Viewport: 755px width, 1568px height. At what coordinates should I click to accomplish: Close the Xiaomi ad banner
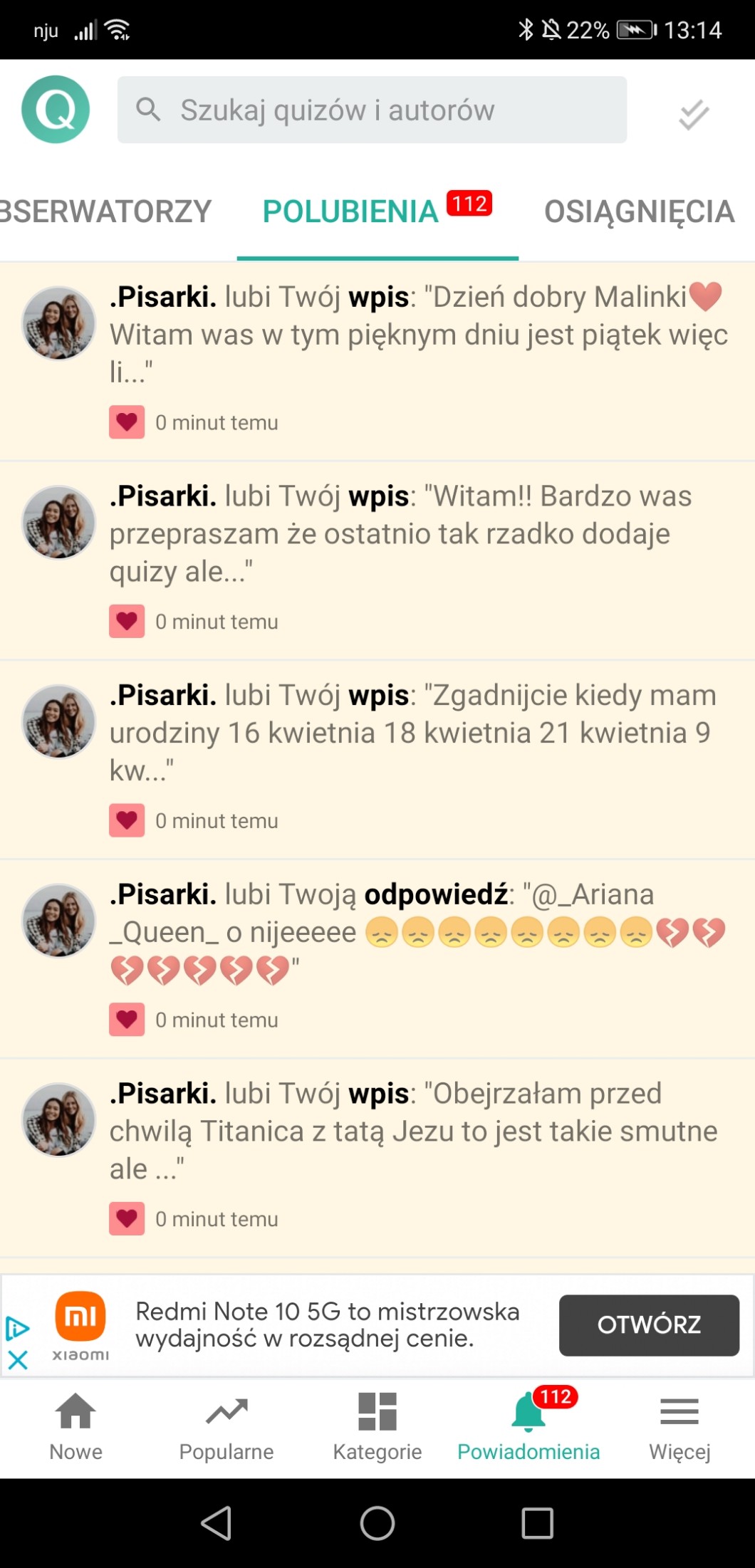coord(17,1361)
